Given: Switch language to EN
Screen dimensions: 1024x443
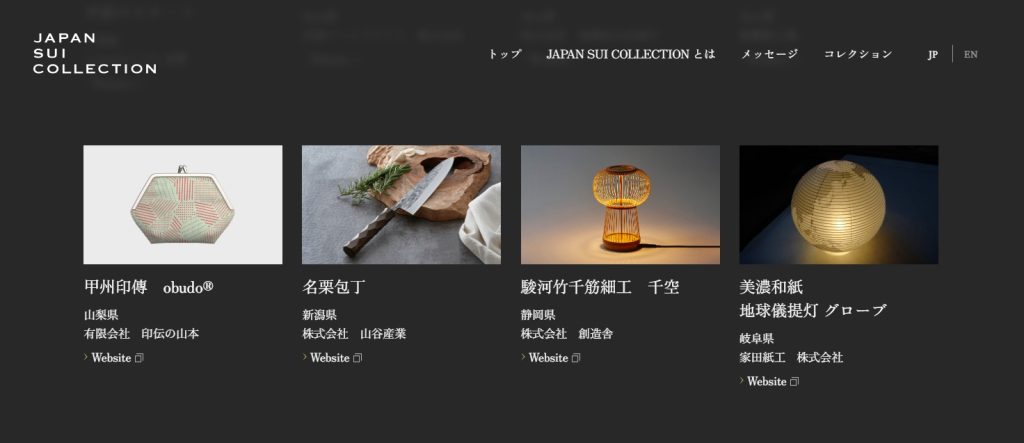Looking at the screenshot, I should pyautogui.click(x=970, y=54).
